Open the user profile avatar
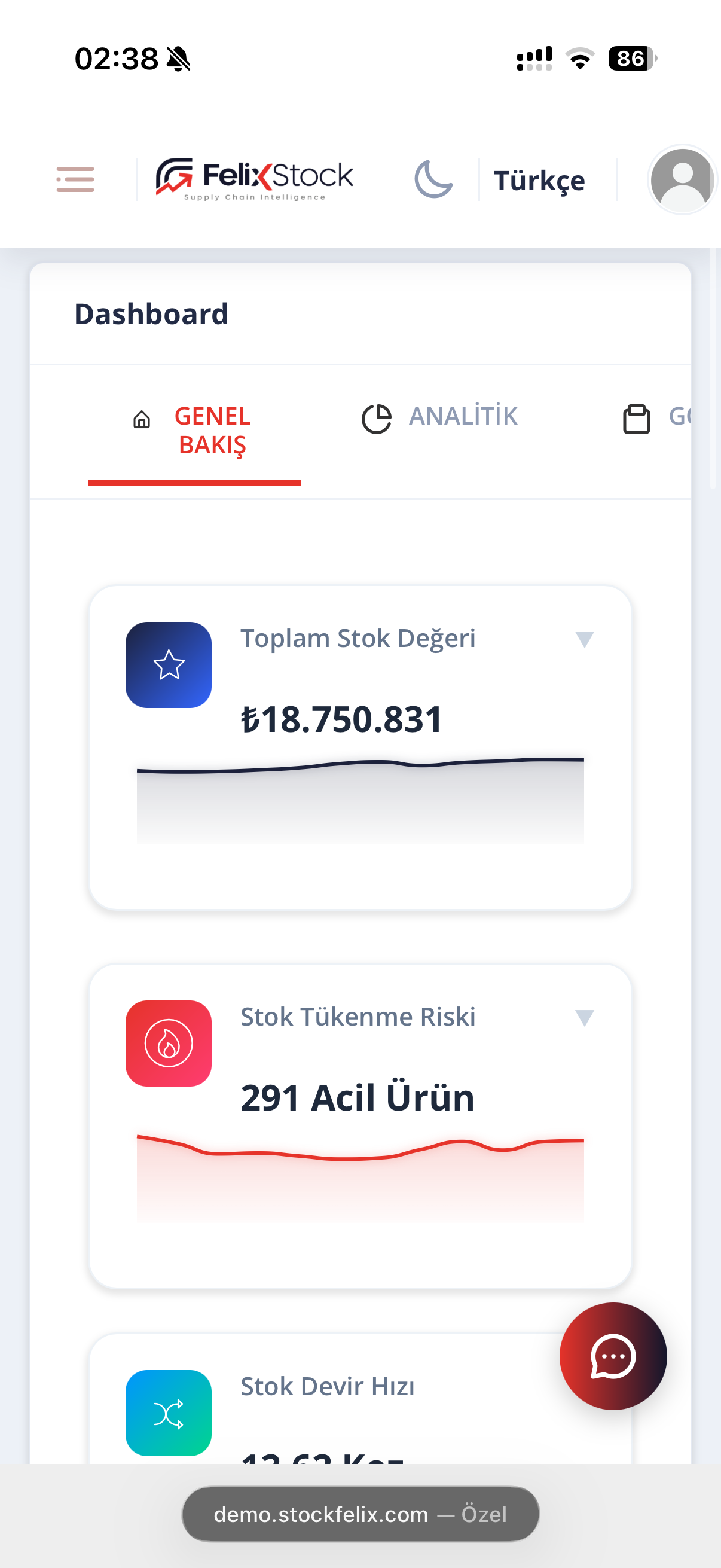721x1568 pixels. click(x=682, y=179)
